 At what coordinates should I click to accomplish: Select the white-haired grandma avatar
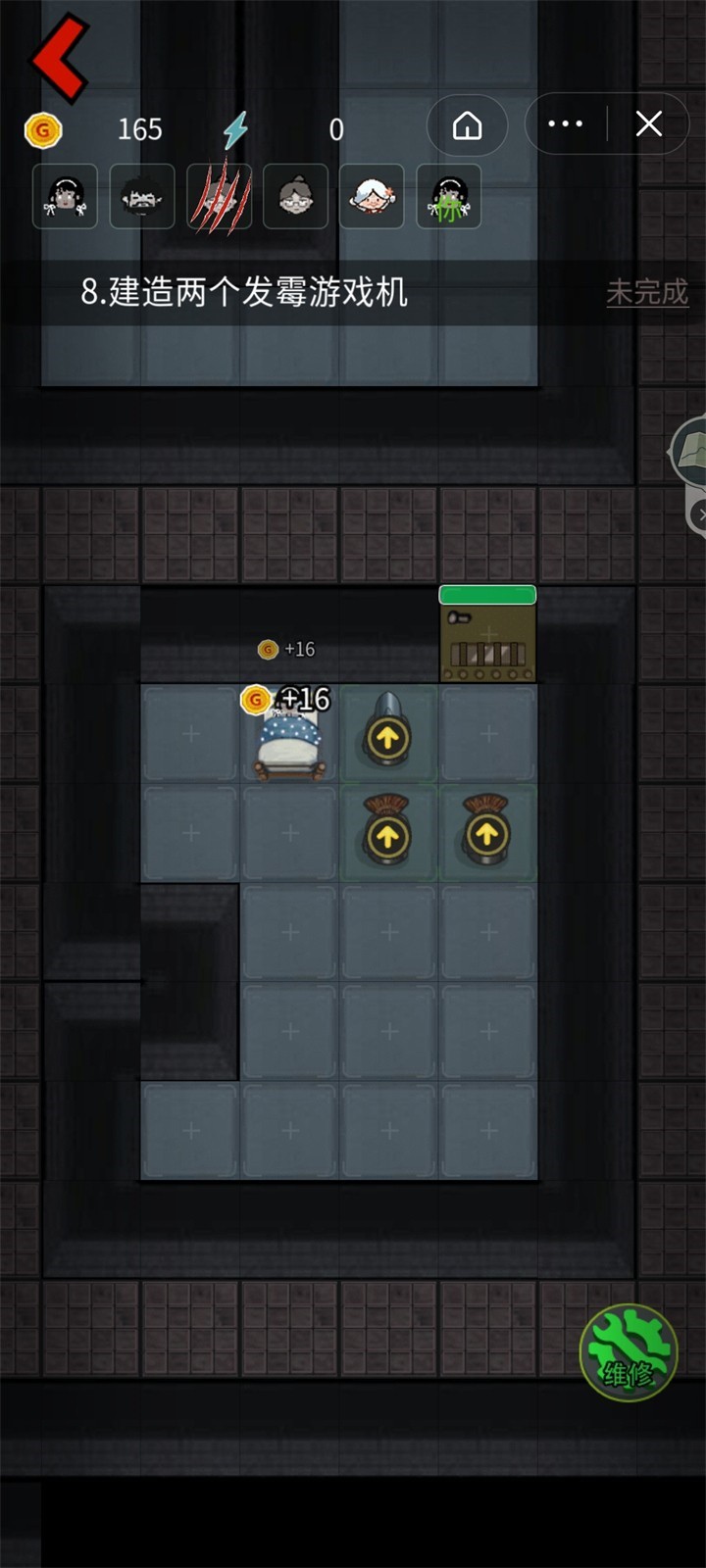371,196
